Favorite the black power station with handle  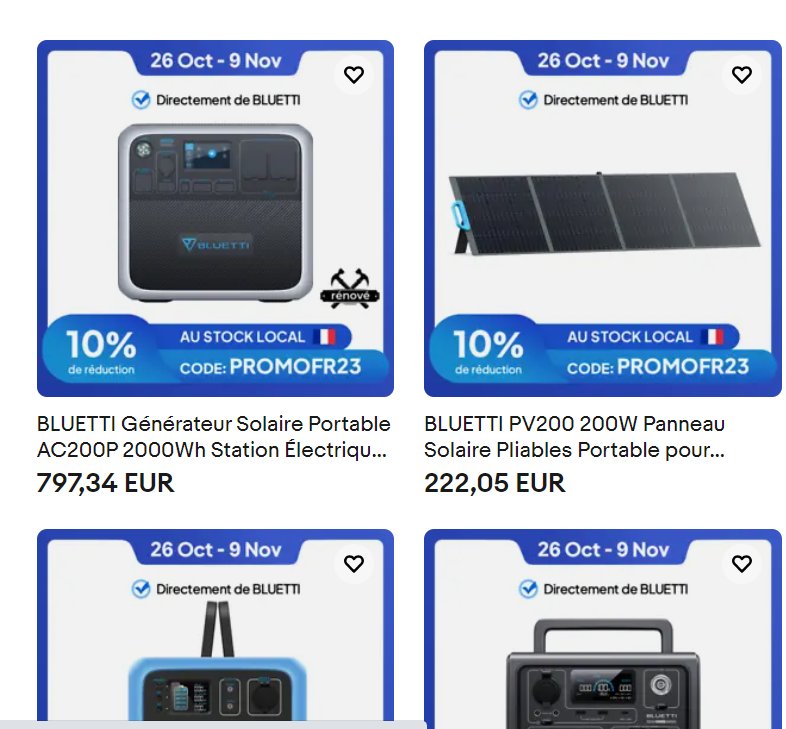coord(741,564)
